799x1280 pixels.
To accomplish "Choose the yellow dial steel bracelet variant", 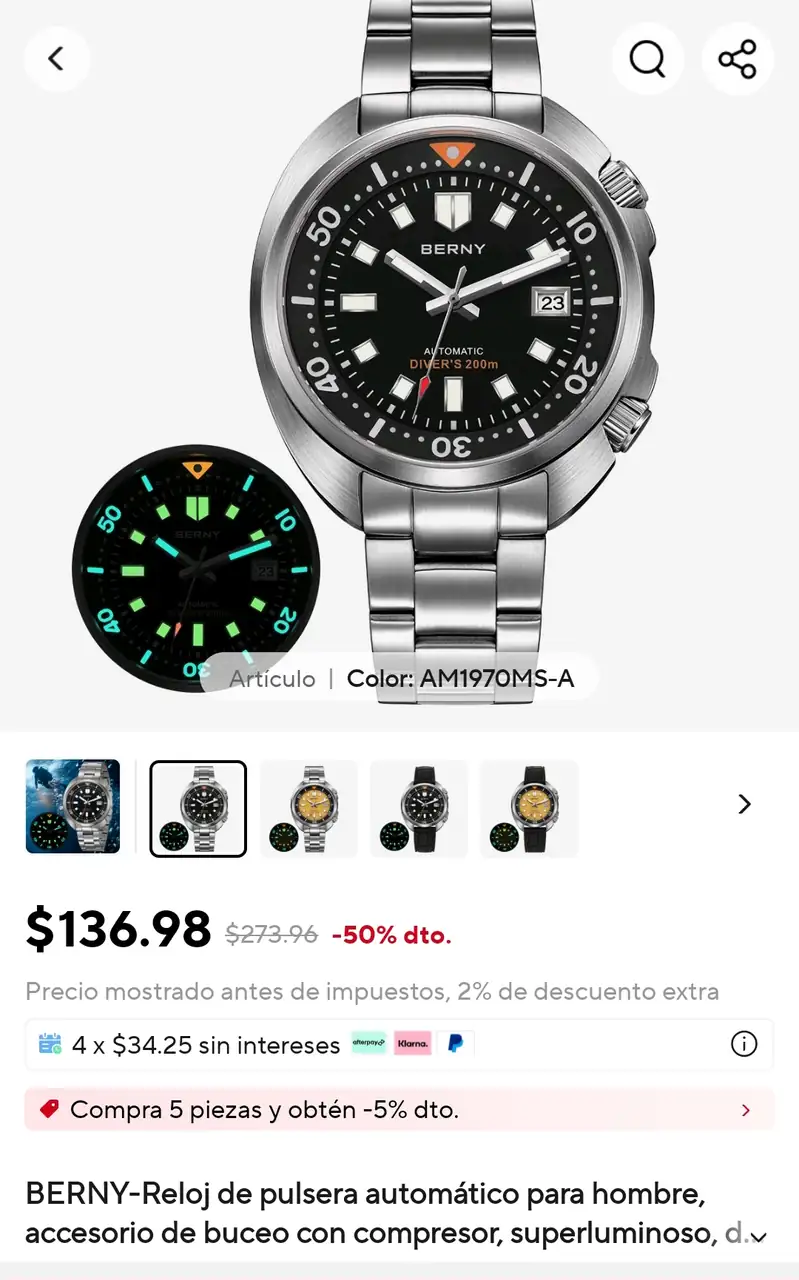I will point(308,808).
